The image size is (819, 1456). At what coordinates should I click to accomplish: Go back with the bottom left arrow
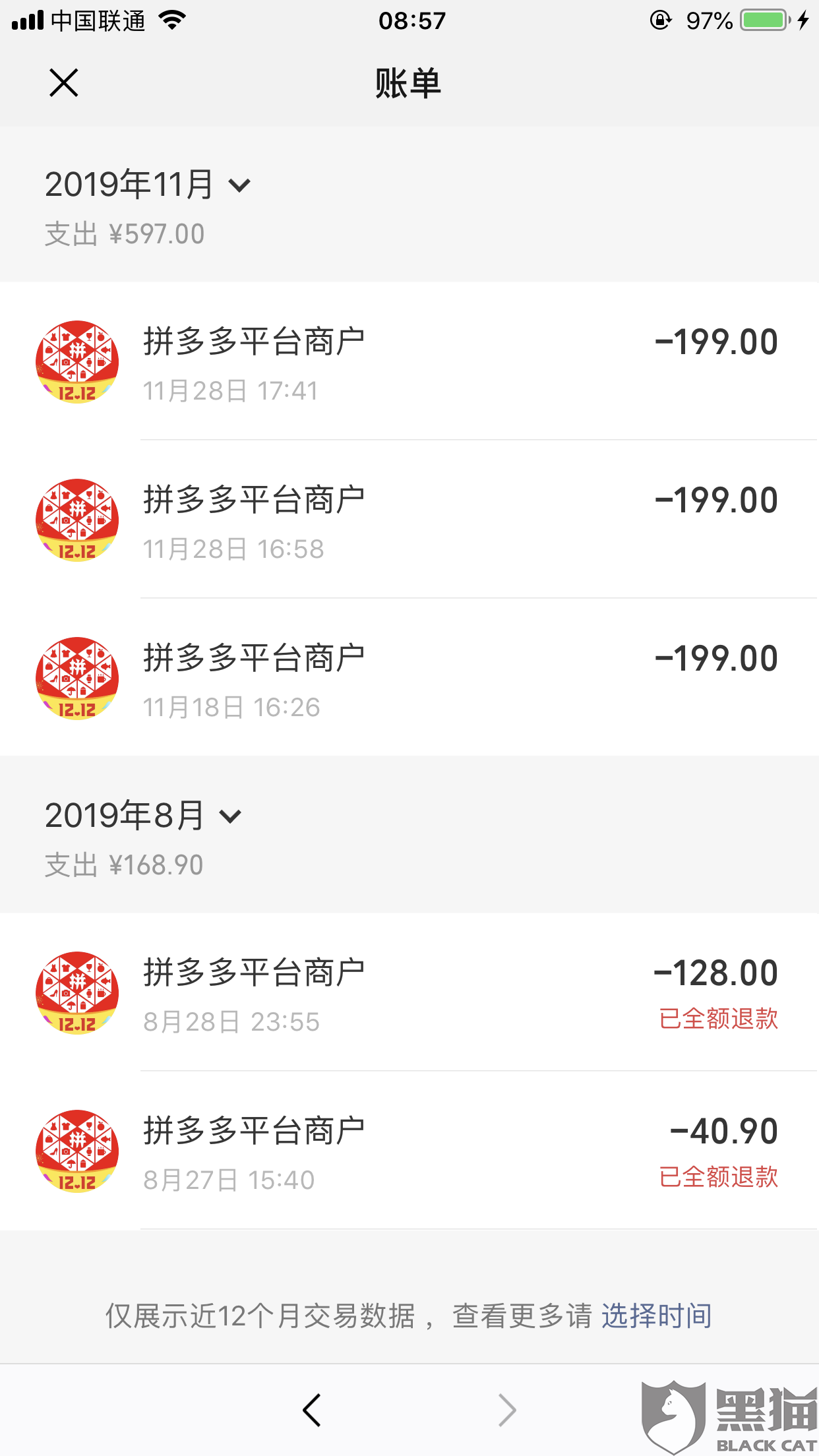(312, 1410)
